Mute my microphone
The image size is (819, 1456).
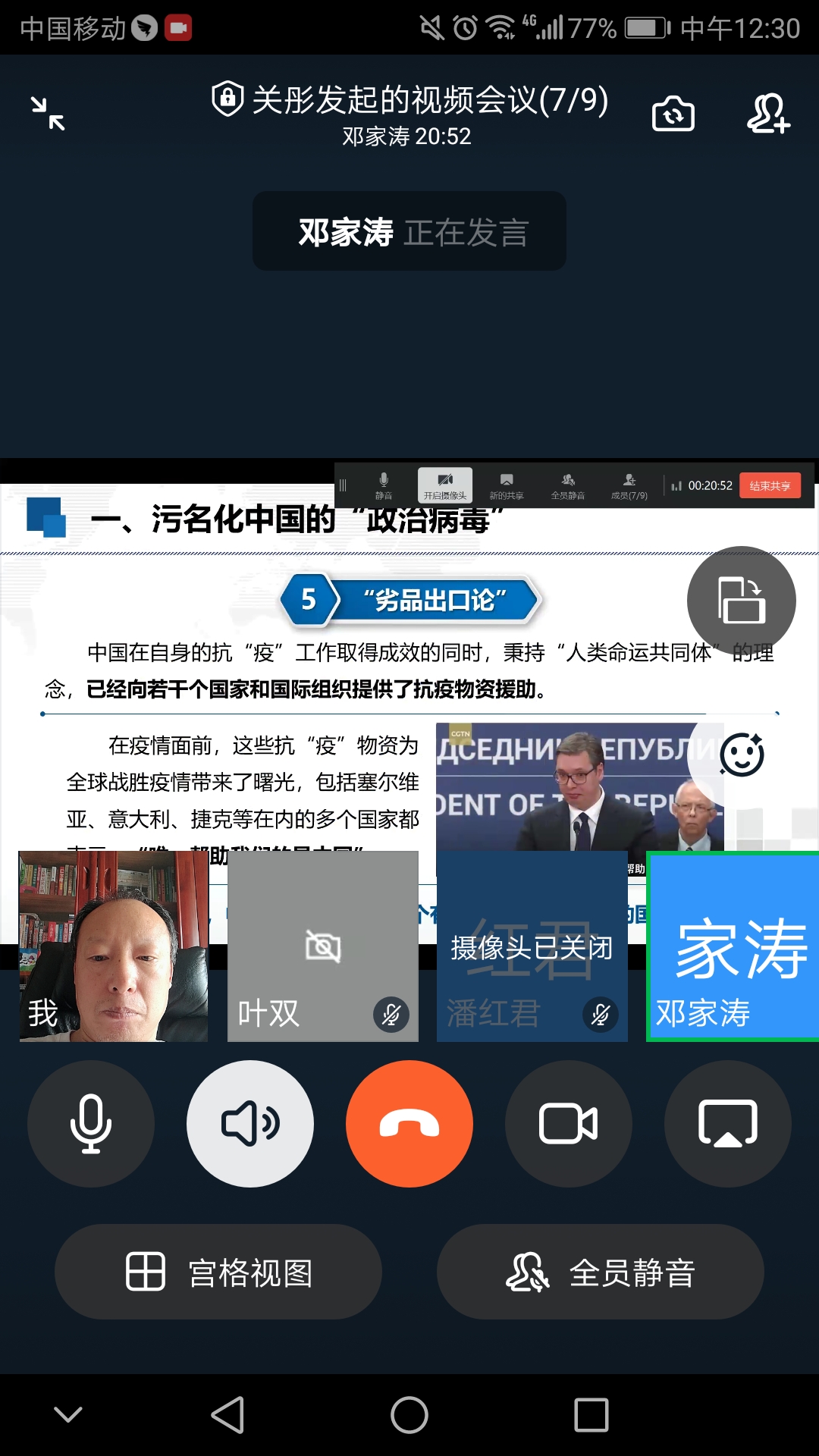click(x=91, y=1124)
